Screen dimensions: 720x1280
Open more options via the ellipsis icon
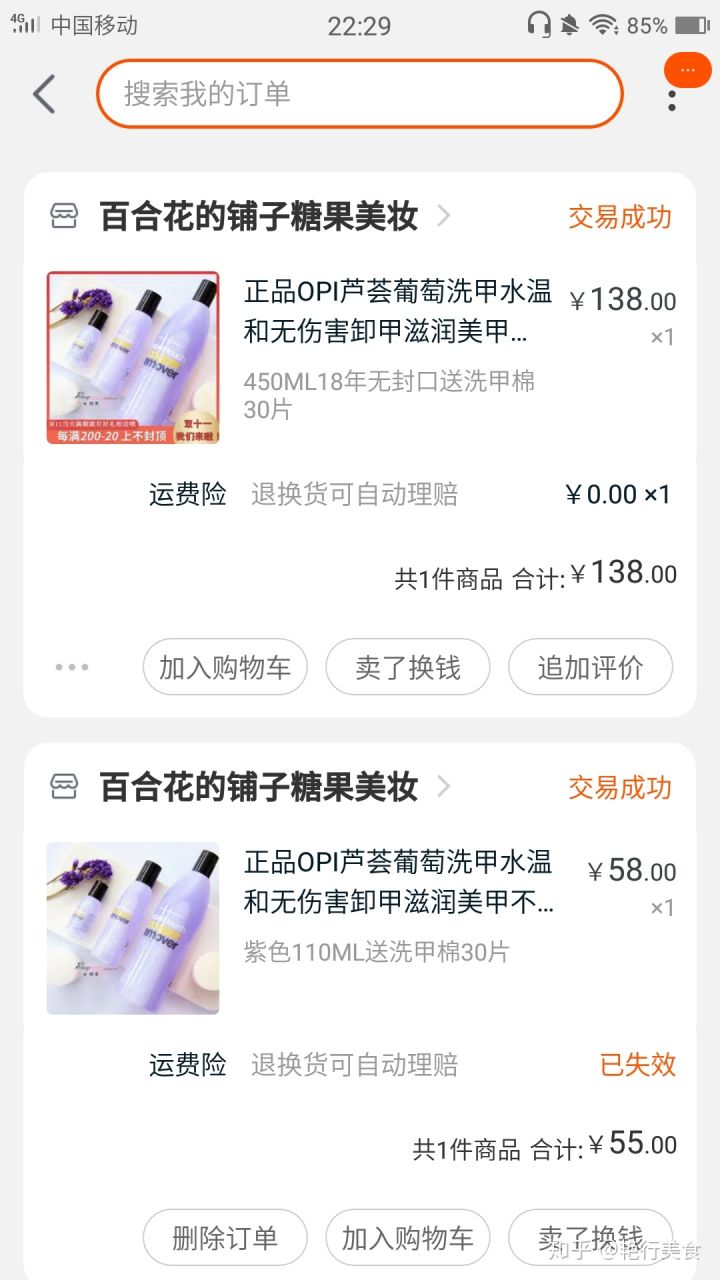(x=71, y=666)
